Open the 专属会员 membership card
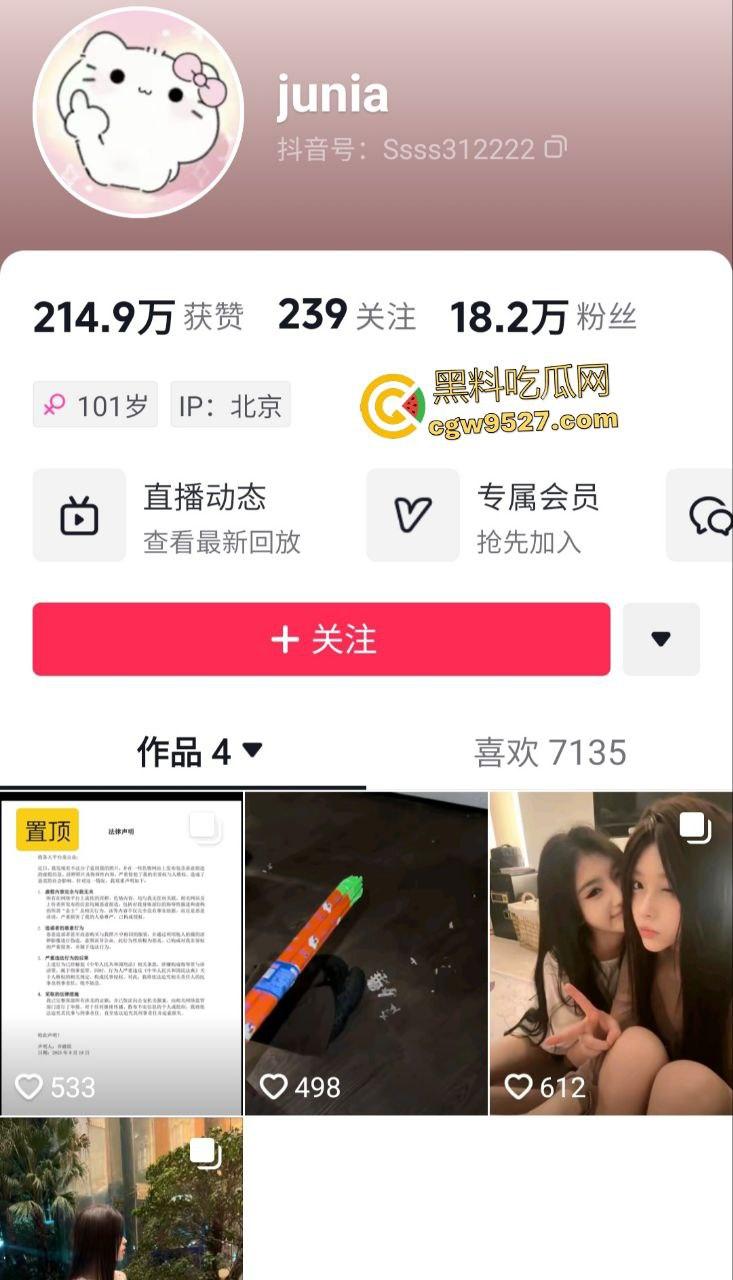Viewport: 733px width, 1280px height. pyautogui.click(x=510, y=515)
